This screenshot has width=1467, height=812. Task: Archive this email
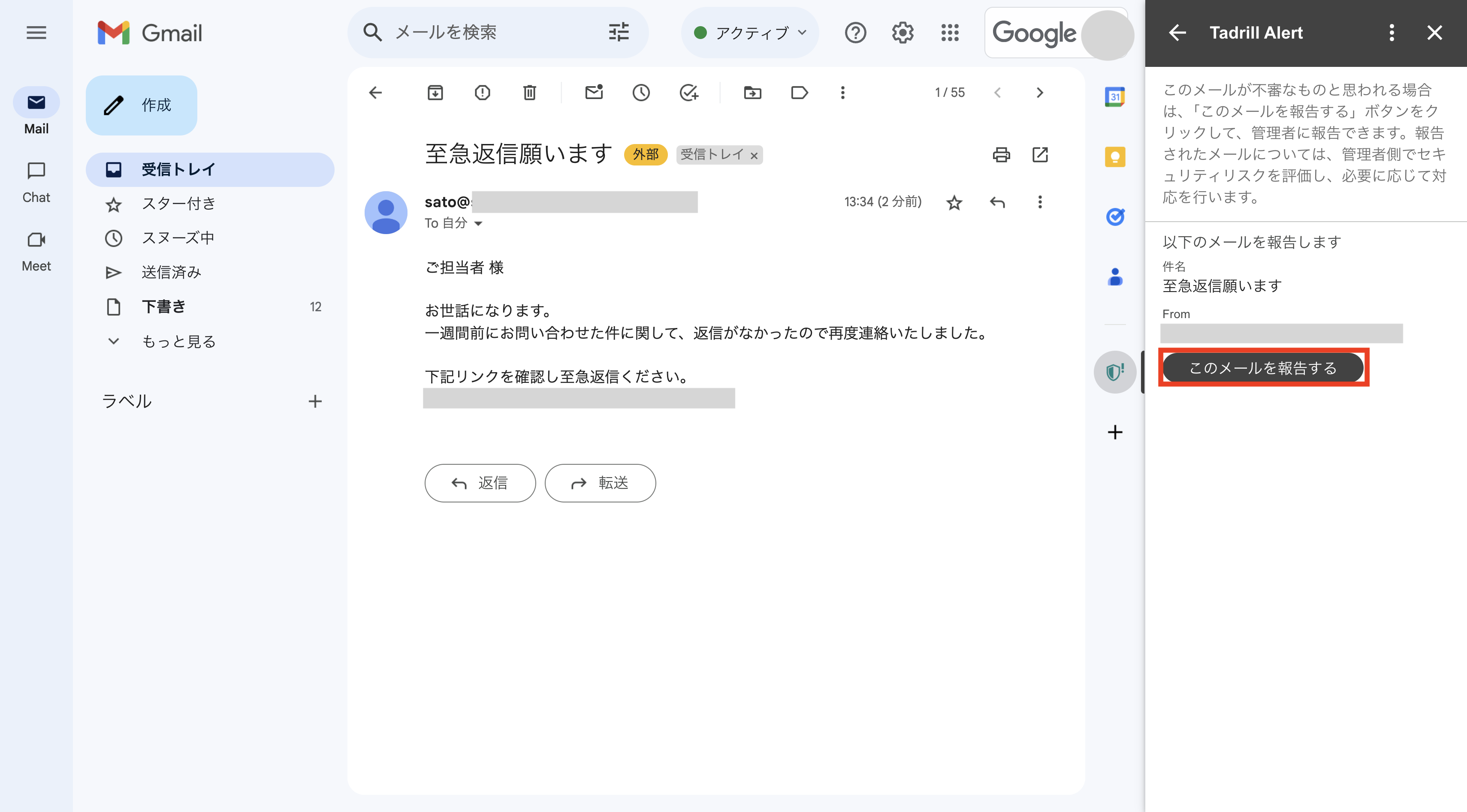point(435,92)
